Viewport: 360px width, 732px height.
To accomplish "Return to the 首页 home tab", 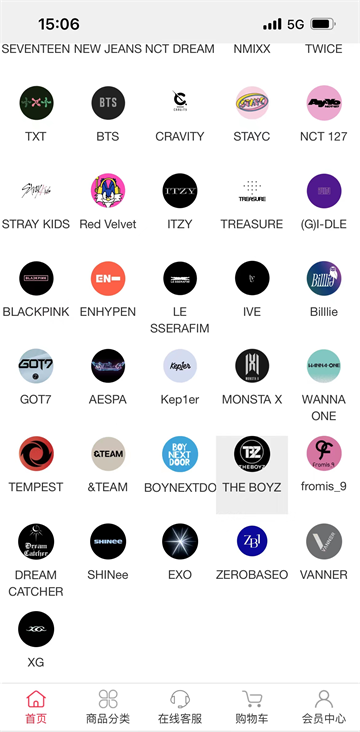I will click(36, 707).
